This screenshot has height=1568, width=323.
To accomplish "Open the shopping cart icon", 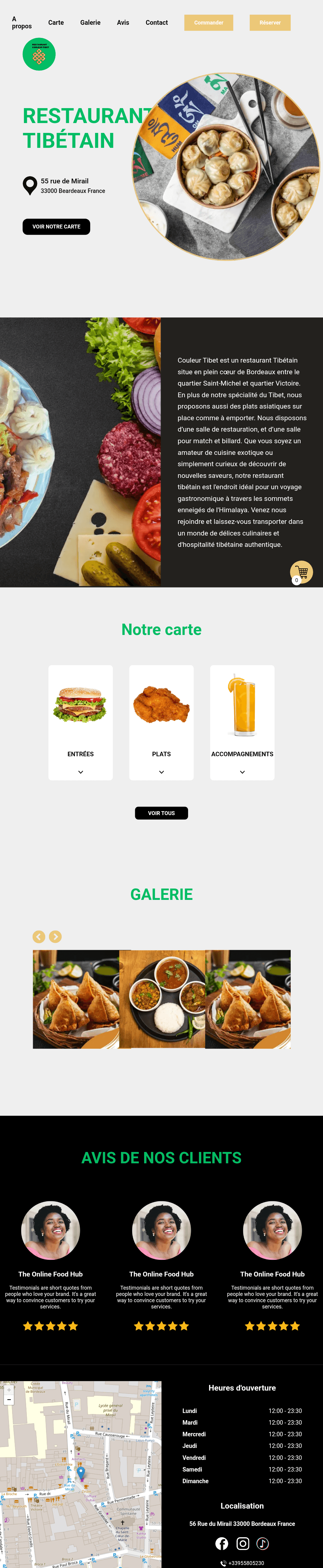I will pyautogui.click(x=301, y=572).
